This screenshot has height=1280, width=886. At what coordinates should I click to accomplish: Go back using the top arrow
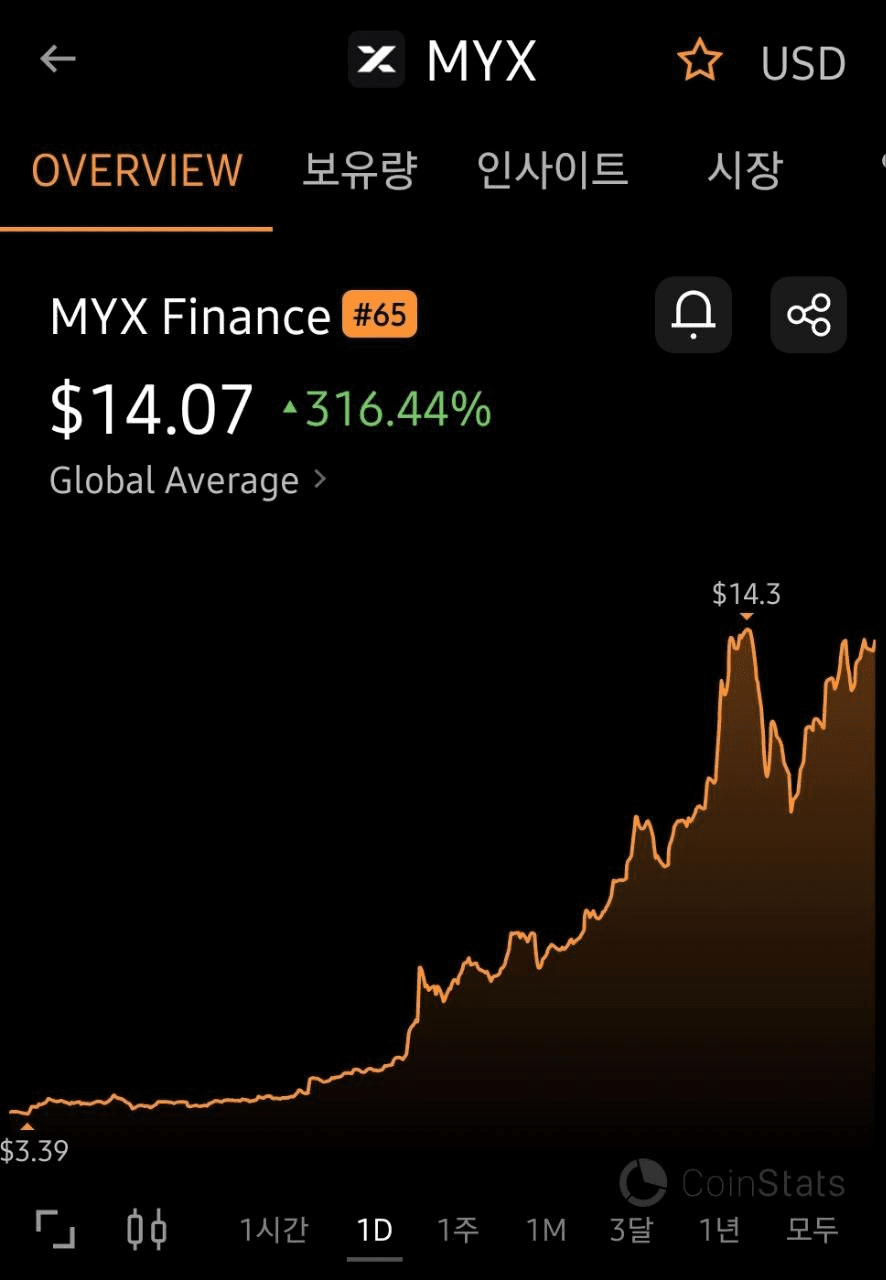click(x=58, y=60)
